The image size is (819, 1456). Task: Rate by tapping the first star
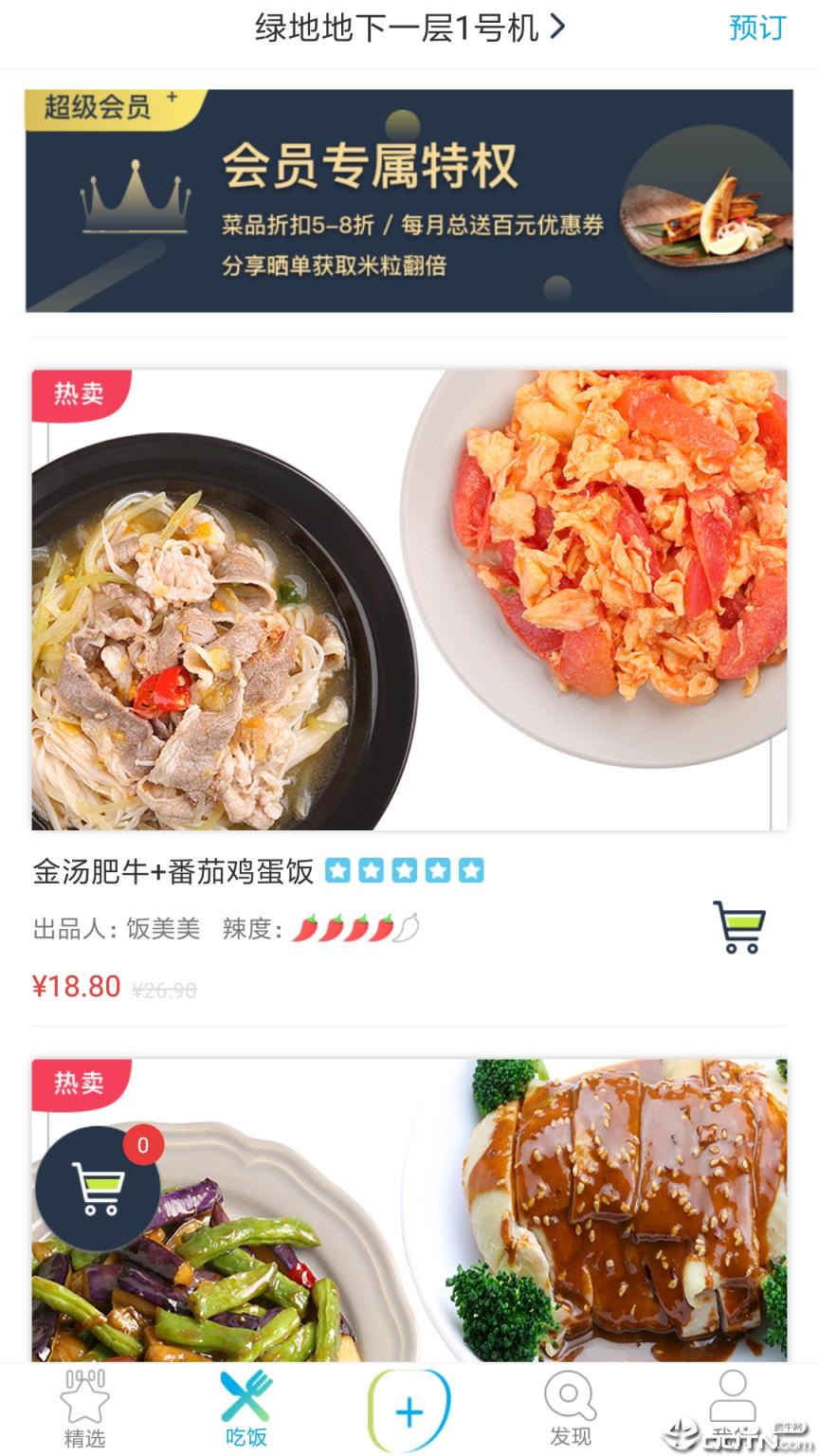click(339, 869)
